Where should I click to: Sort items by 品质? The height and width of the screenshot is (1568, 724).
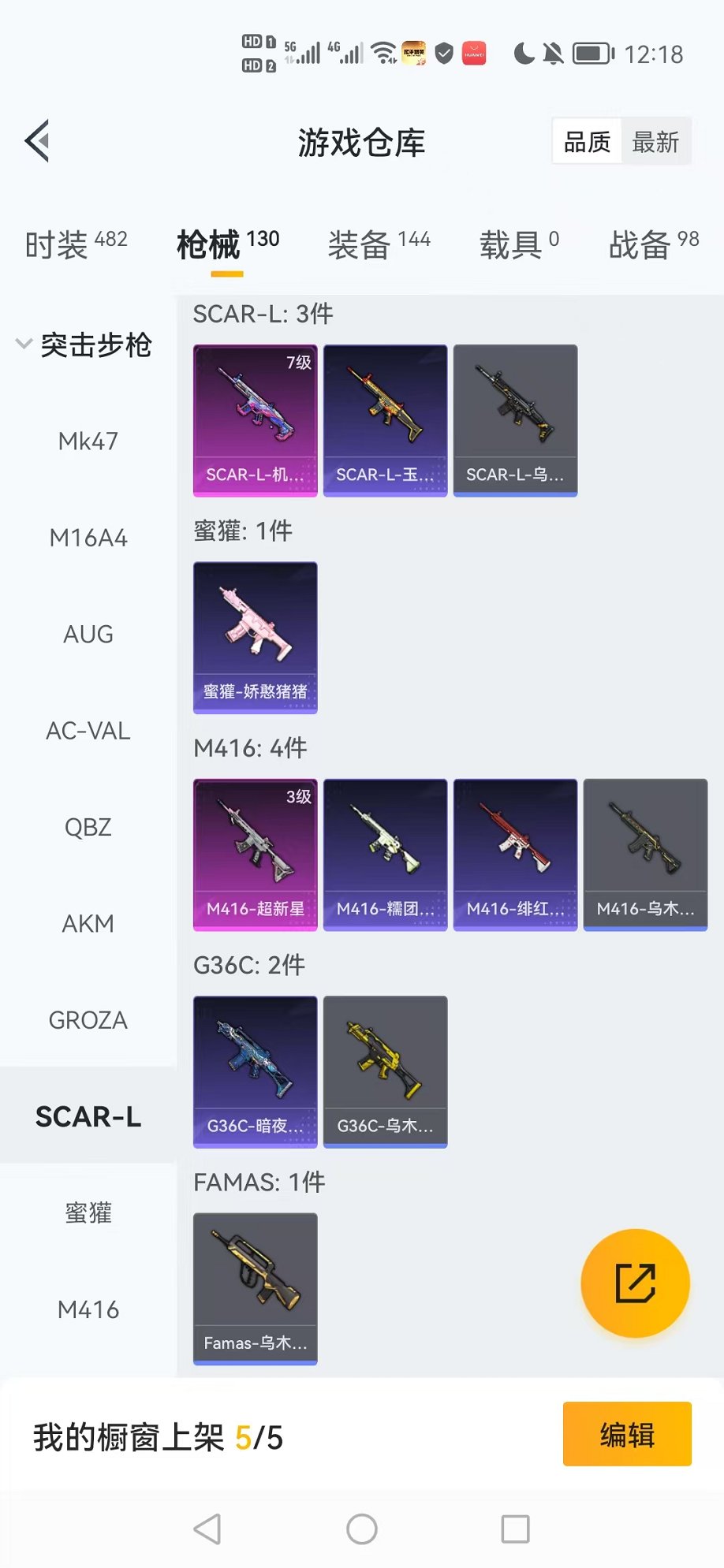pos(587,143)
